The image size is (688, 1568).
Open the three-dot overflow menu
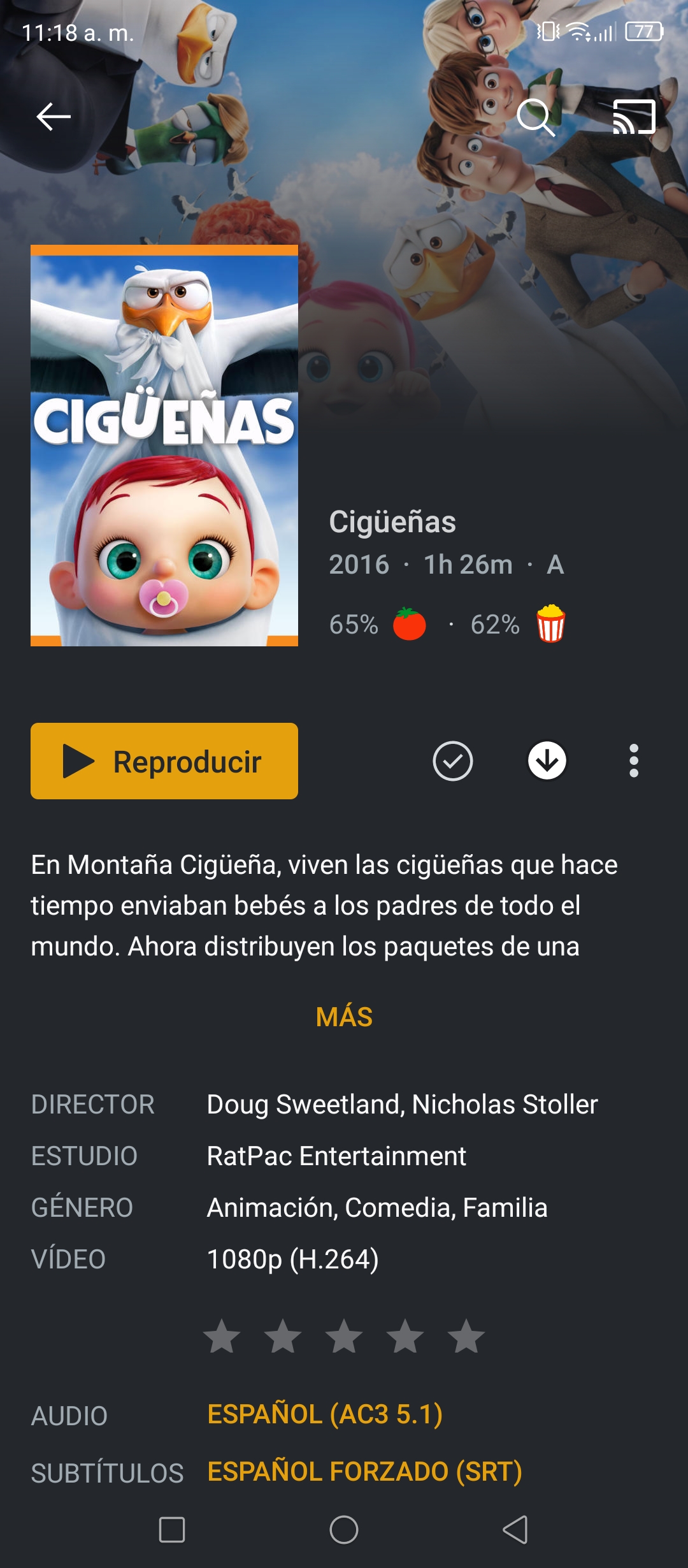634,760
